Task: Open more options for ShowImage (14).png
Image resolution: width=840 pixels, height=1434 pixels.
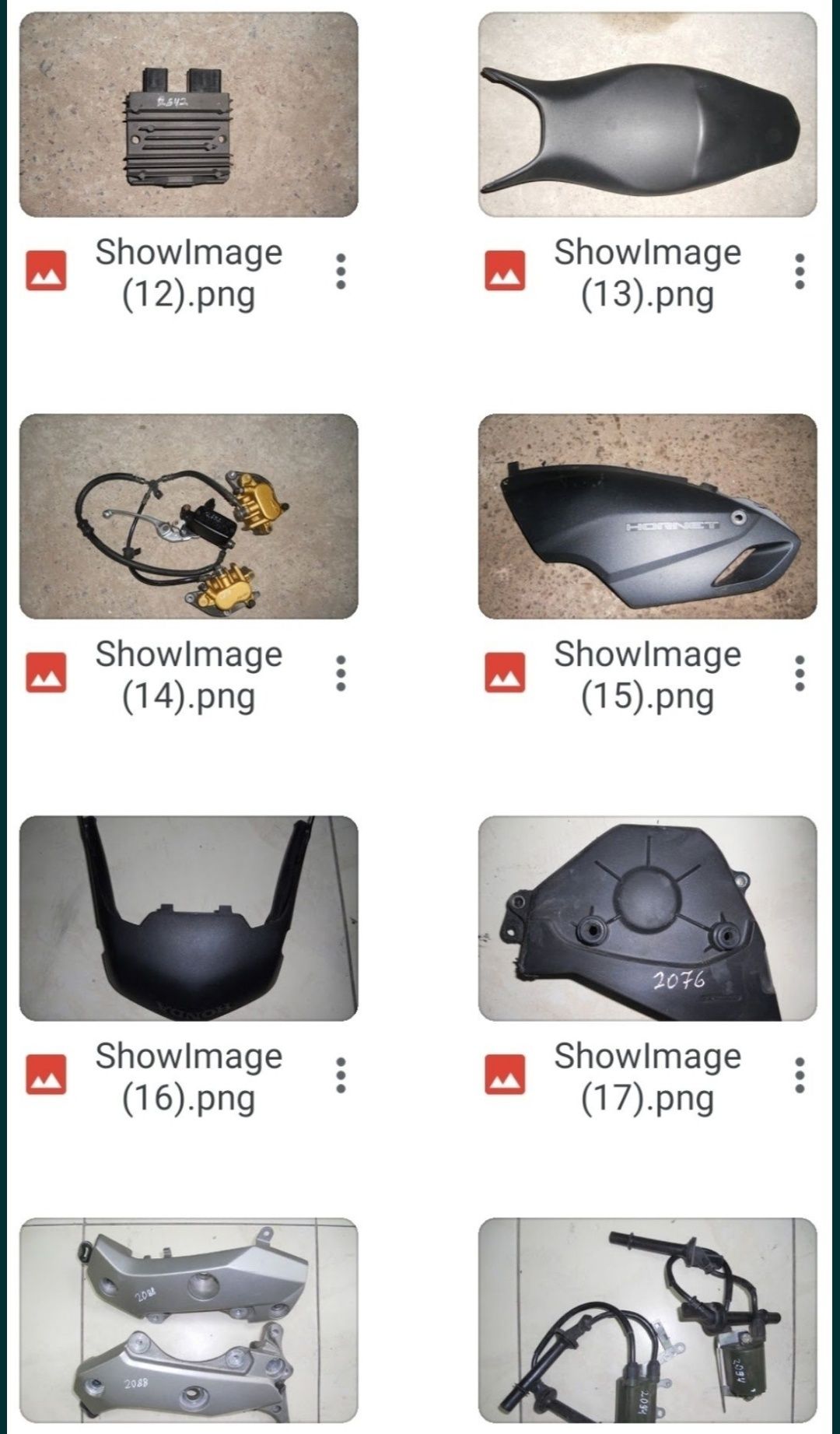Action: point(341,674)
